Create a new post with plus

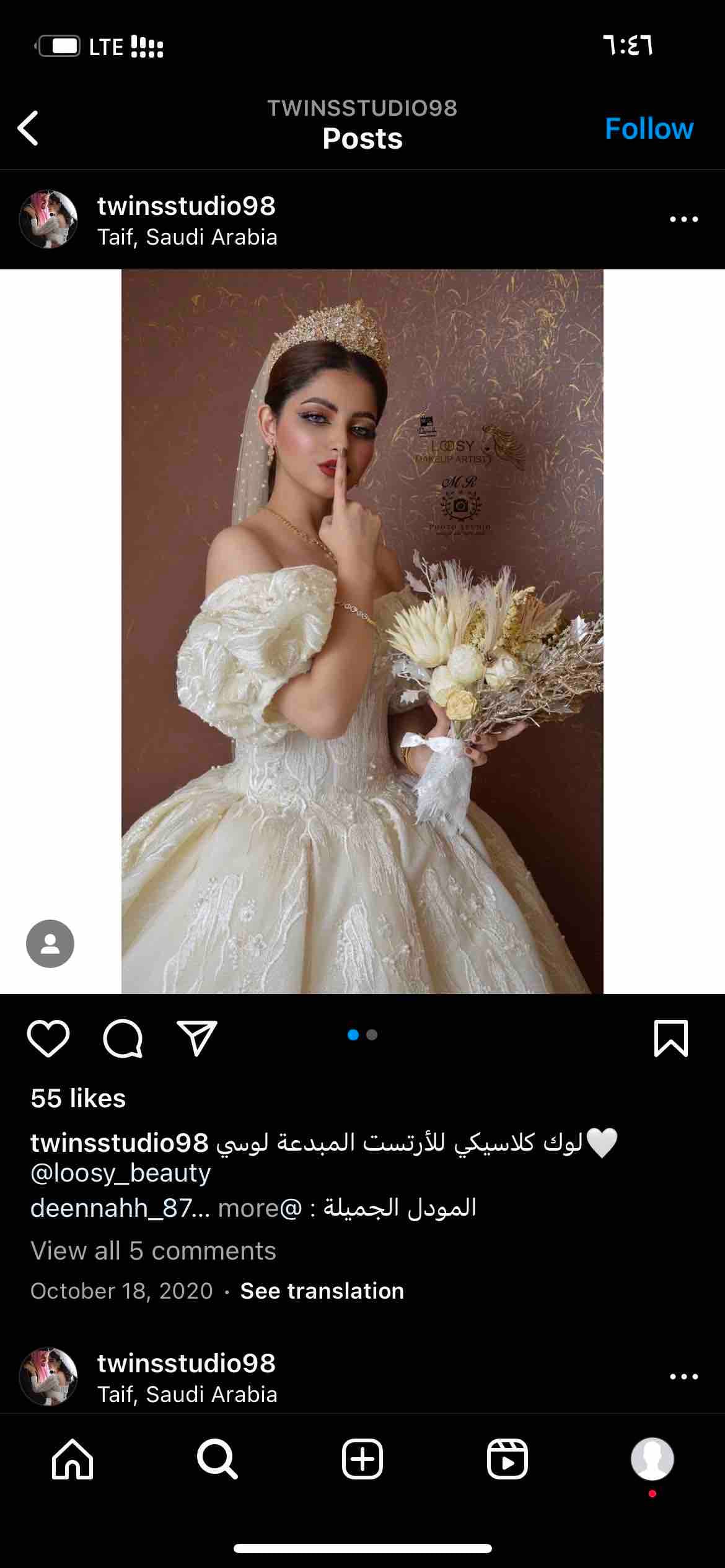pyautogui.click(x=362, y=1459)
